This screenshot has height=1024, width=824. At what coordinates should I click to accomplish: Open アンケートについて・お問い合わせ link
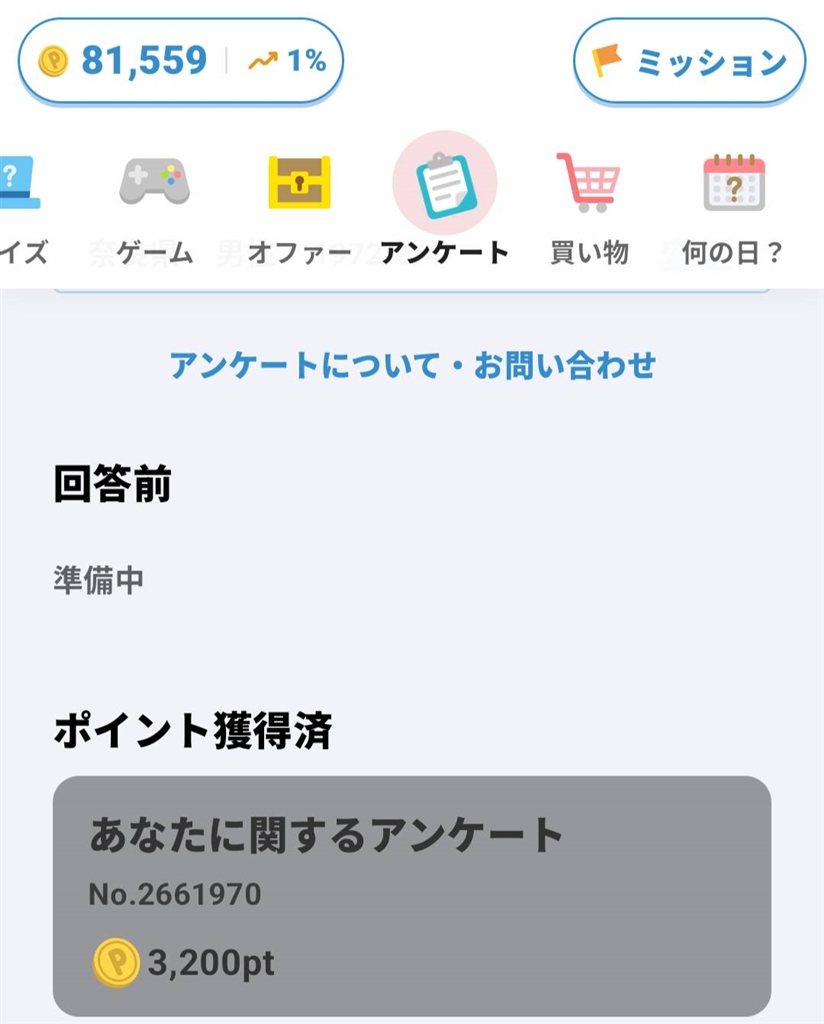click(x=412, y=365)
